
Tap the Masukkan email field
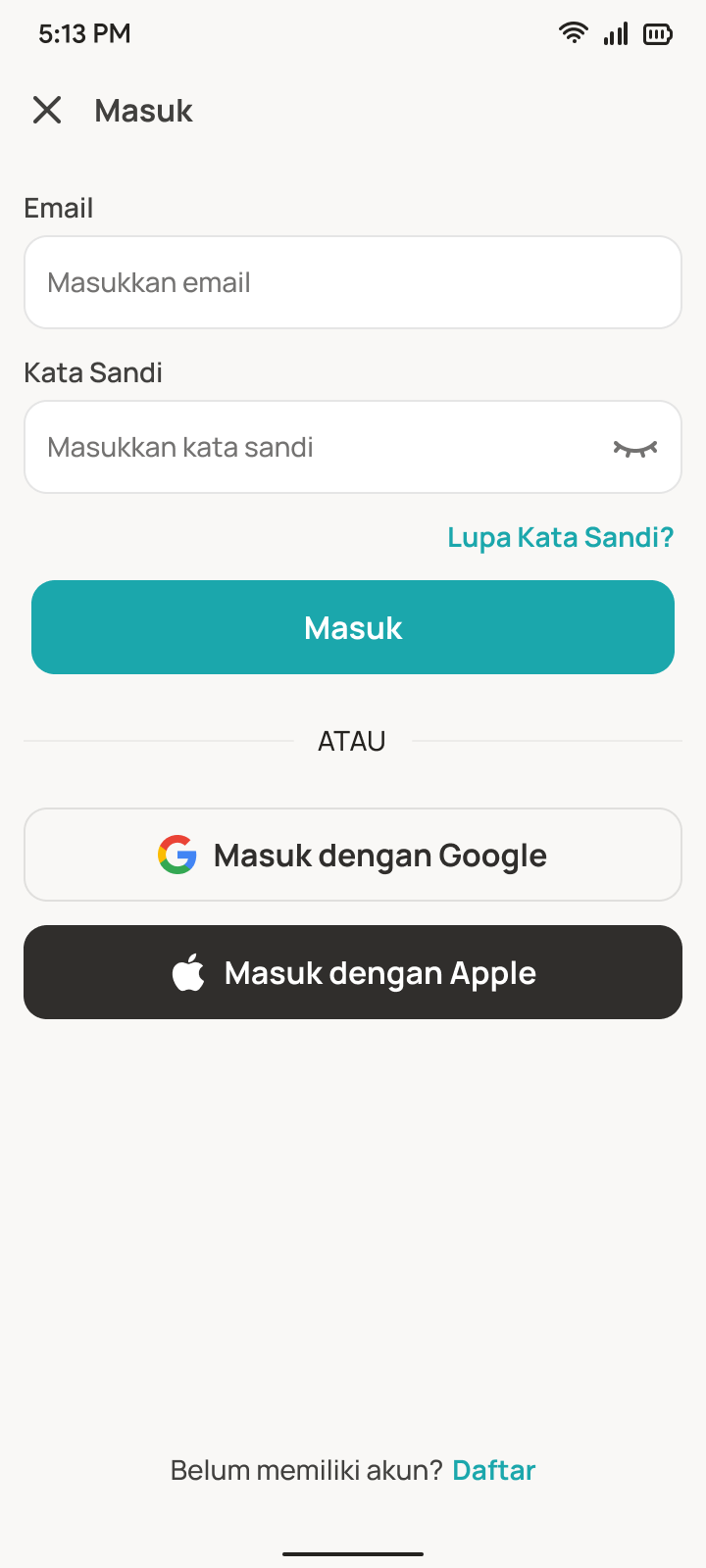coord(353,282)
